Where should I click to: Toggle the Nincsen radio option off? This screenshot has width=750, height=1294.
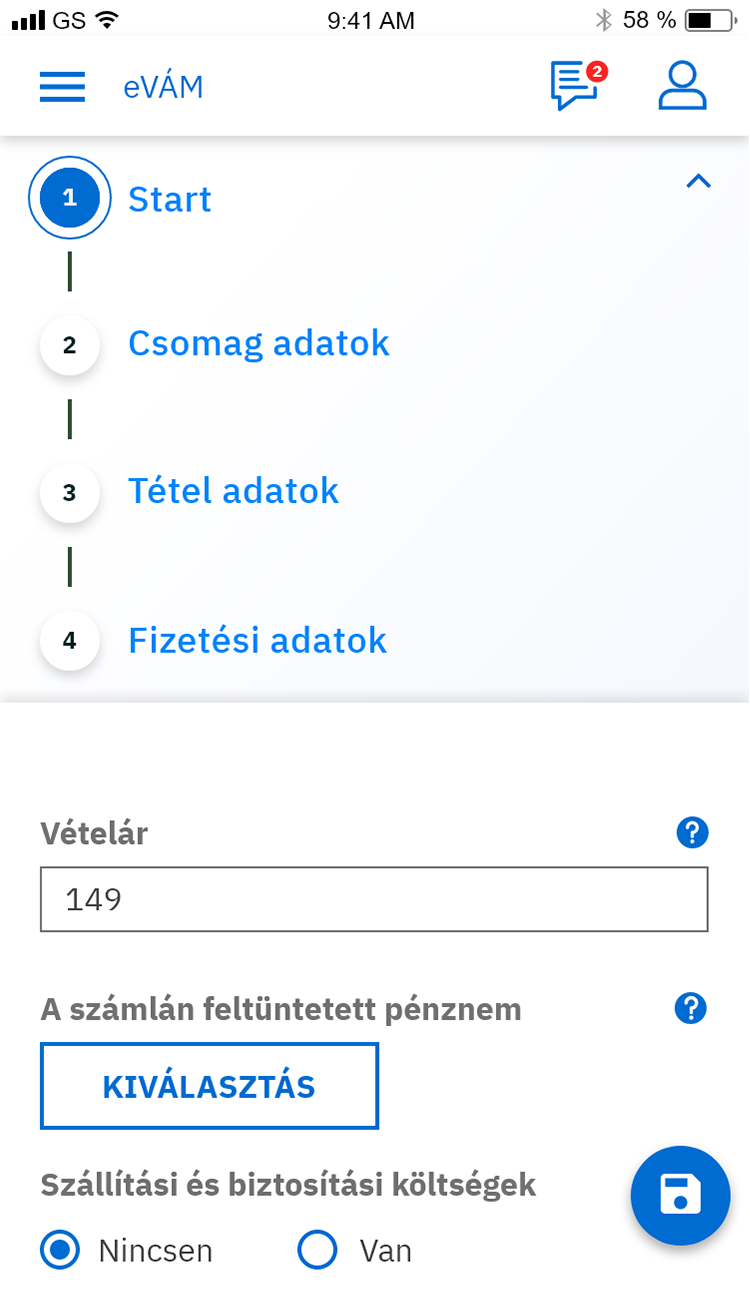tap(59, 1250)
